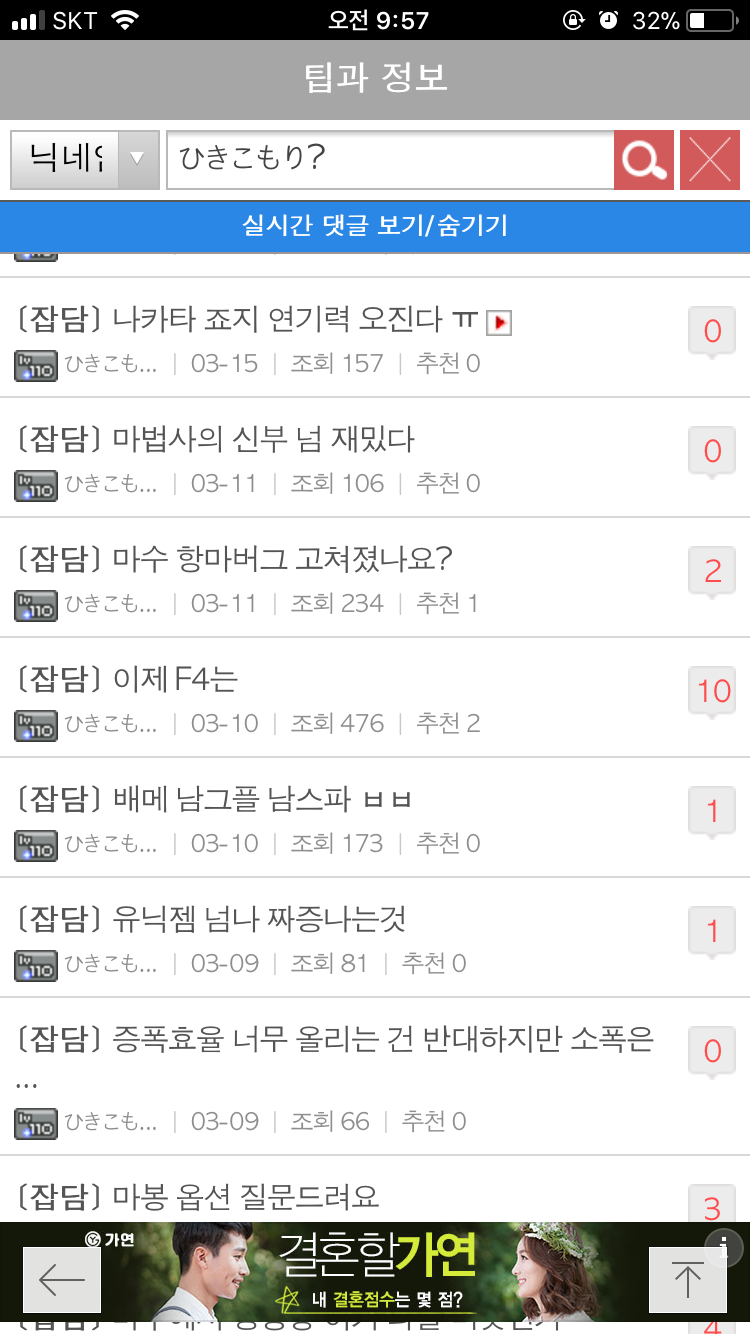Viewport: 750px width, 1334px height.
Task: Open the search-type dropdown showing 닉네임
Action: 84,159
